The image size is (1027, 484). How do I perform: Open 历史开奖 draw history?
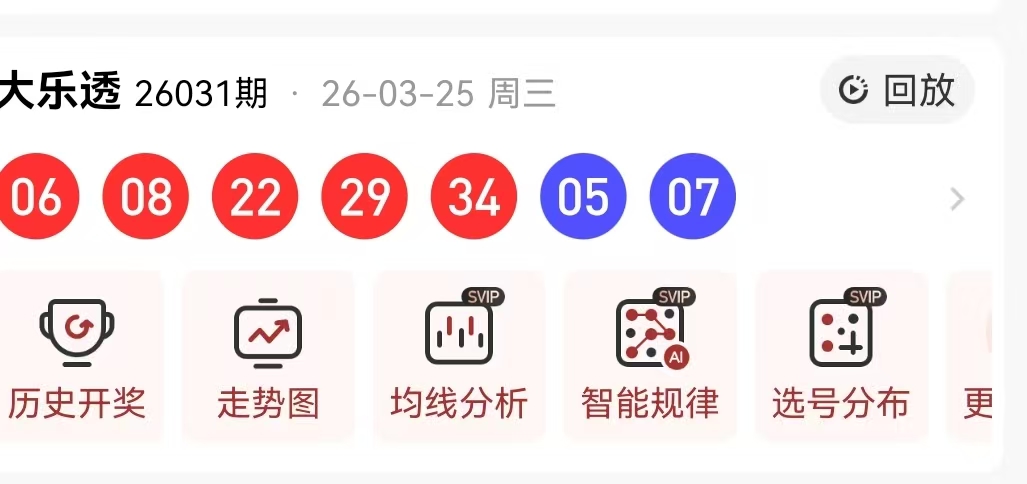click(79, 355)
